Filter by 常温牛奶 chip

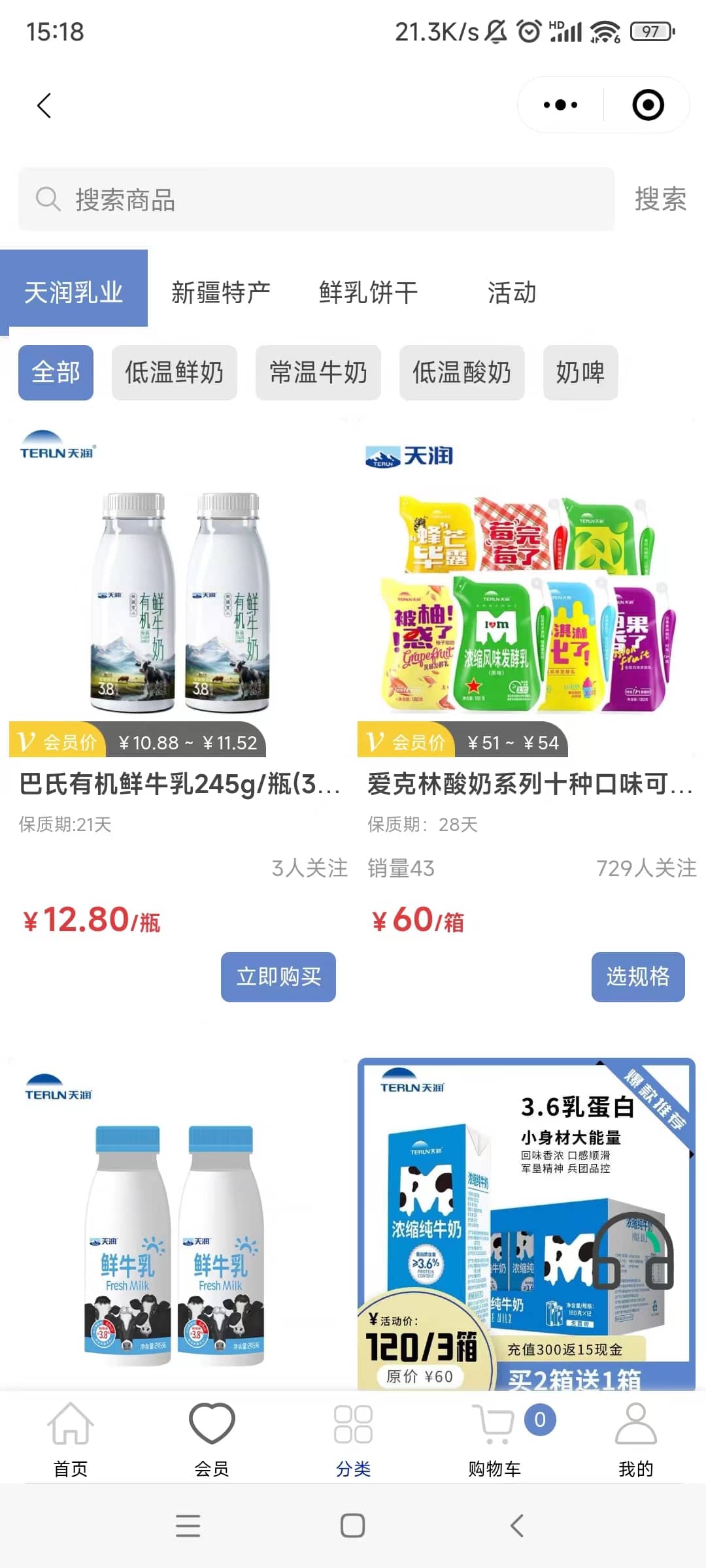click(318, 372)
